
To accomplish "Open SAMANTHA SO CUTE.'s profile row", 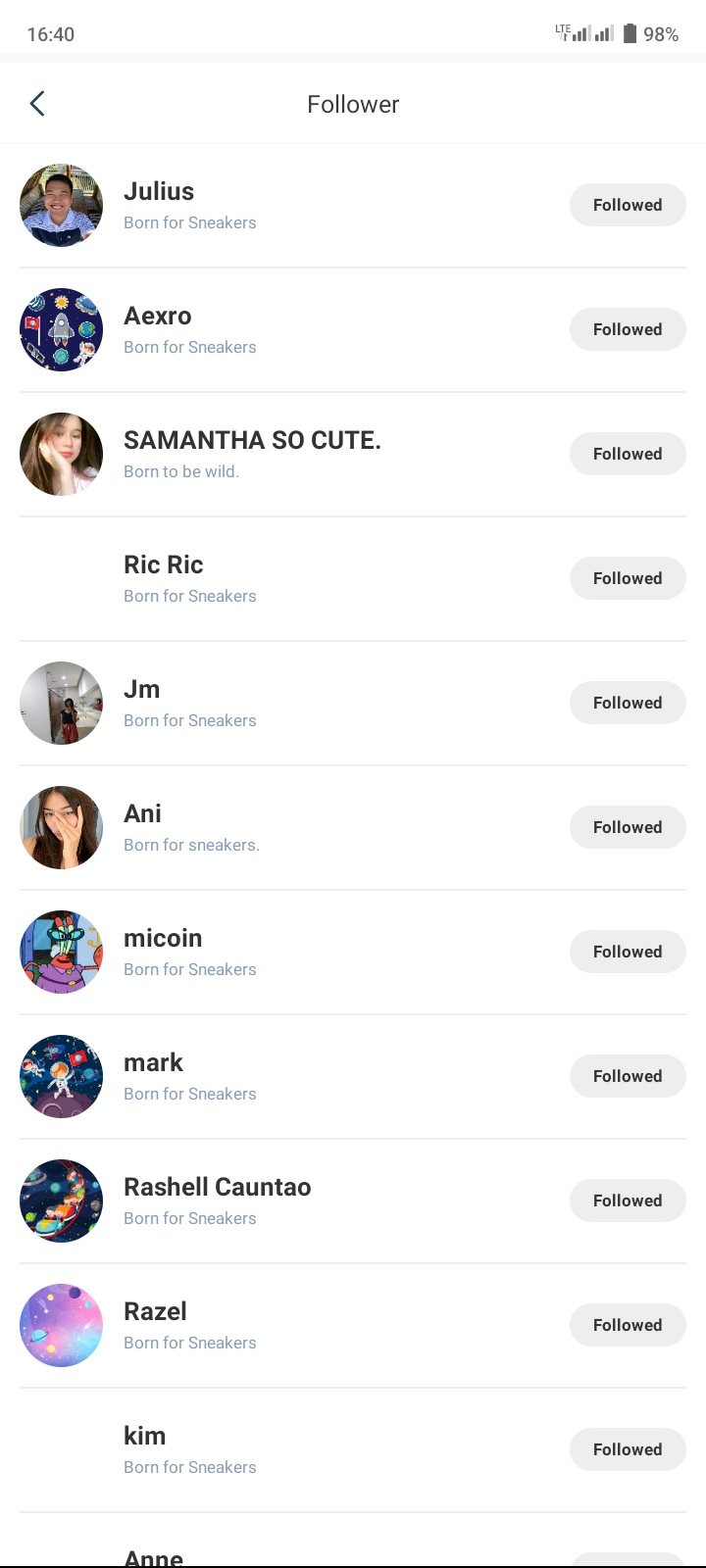I will pyautogui.click(x=353, y=455).
